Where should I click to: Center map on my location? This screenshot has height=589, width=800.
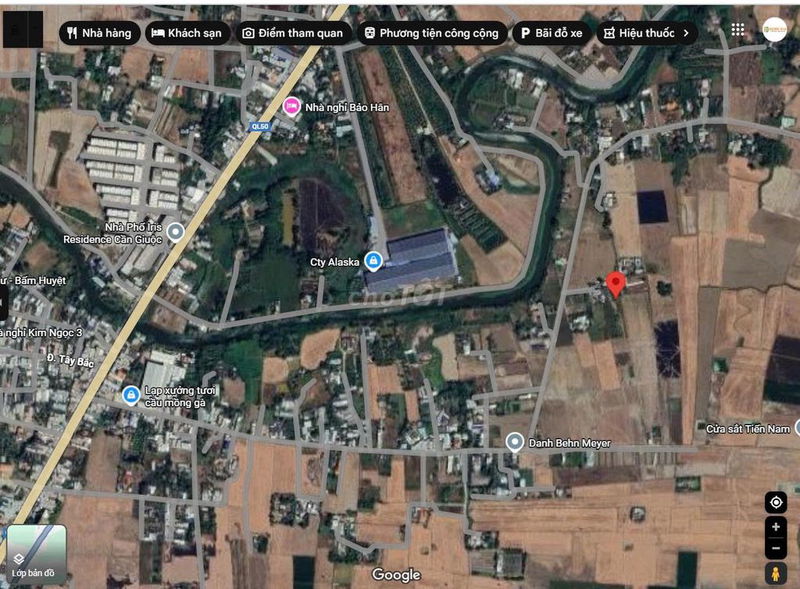pos(776,502)
